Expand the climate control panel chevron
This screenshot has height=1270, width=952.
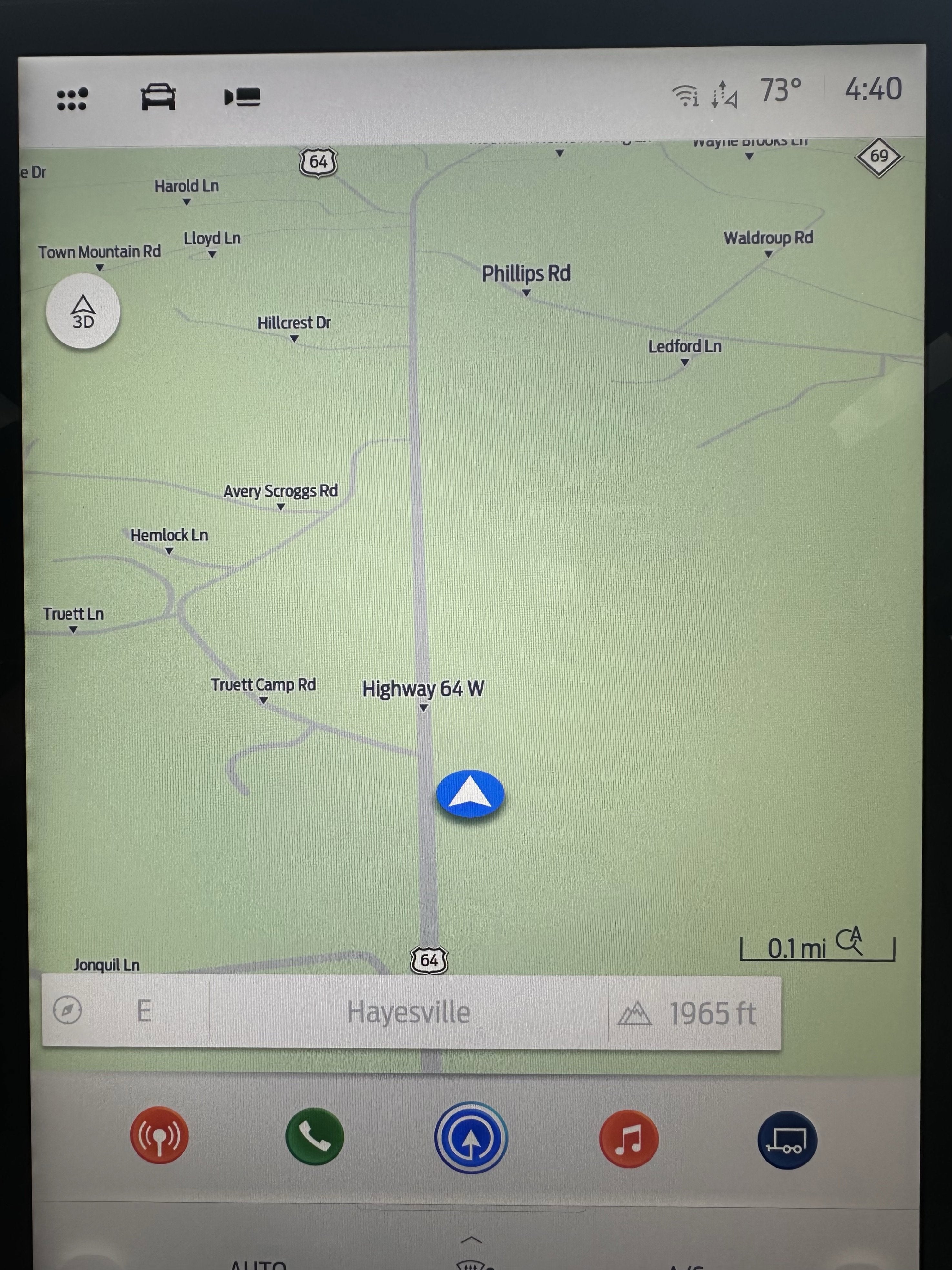471,1240
